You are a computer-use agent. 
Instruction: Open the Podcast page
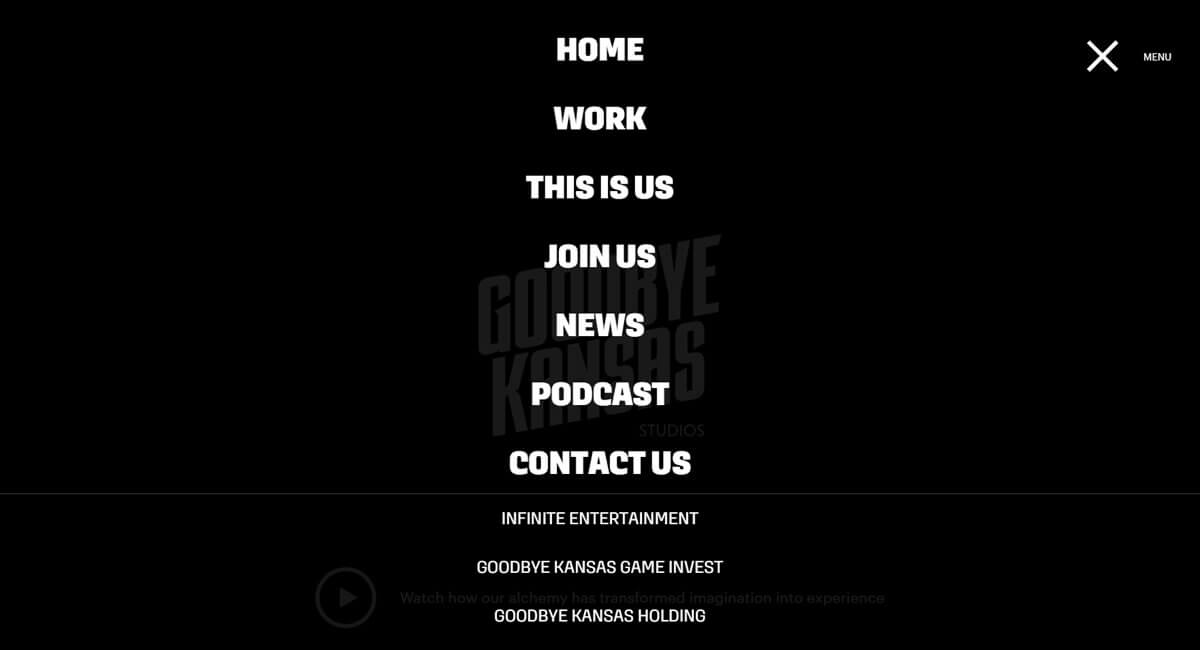pyautogui.click(x=600, y=394)
